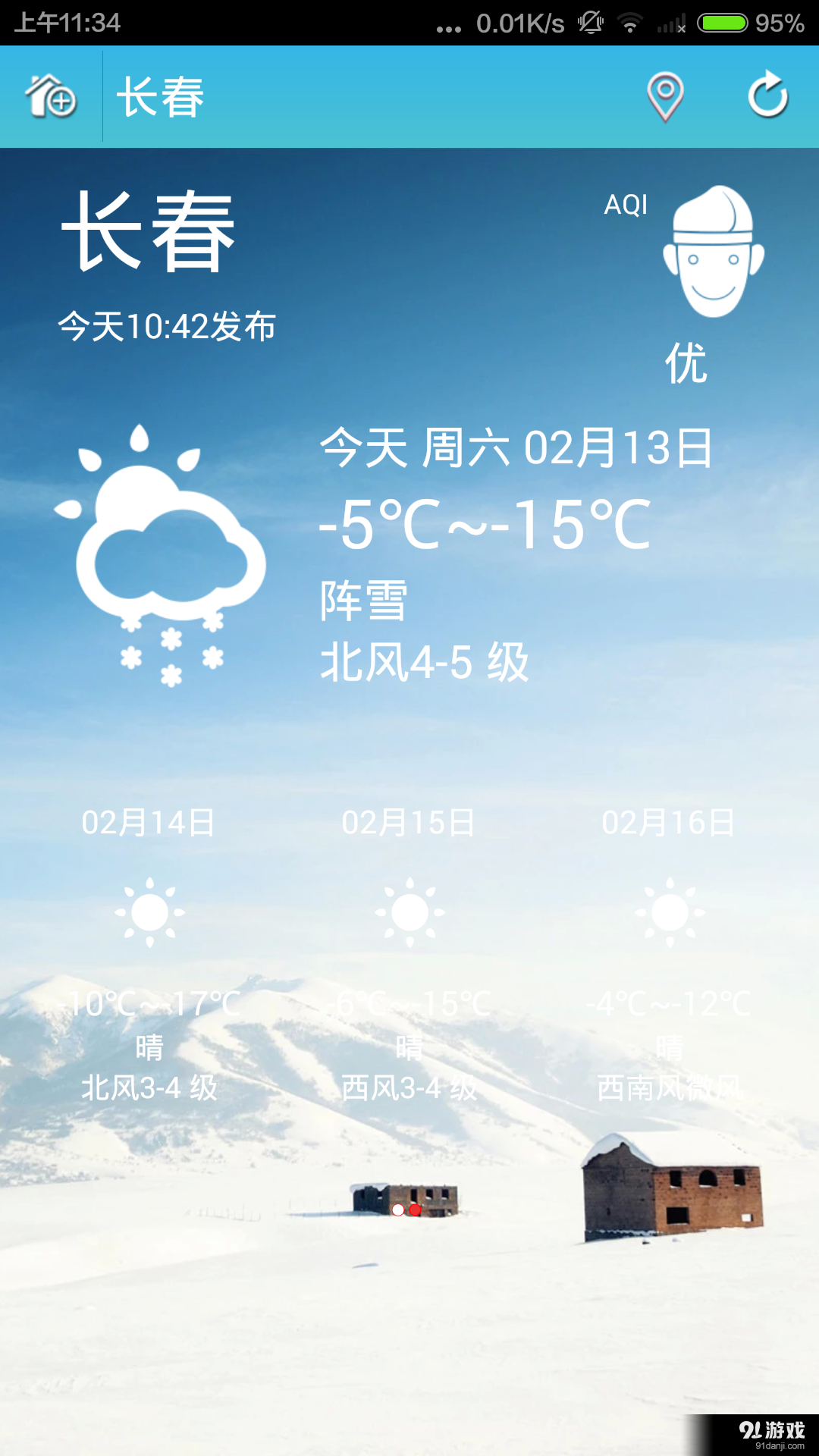Click the add city home icon
The image size is (819, 1456).
pyautogui.click(x=52, y=96)
